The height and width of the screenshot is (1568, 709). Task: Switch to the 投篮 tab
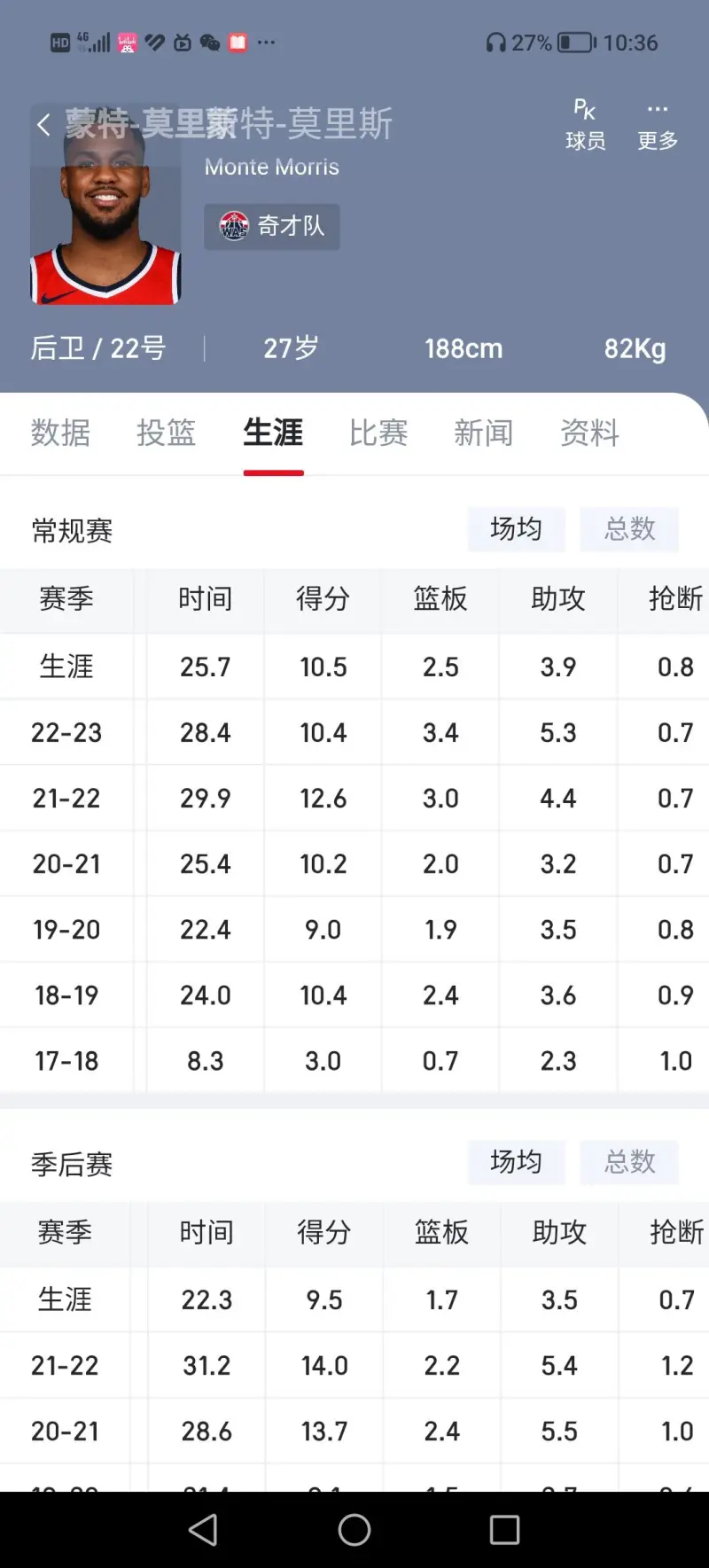[x=166, y=433]
